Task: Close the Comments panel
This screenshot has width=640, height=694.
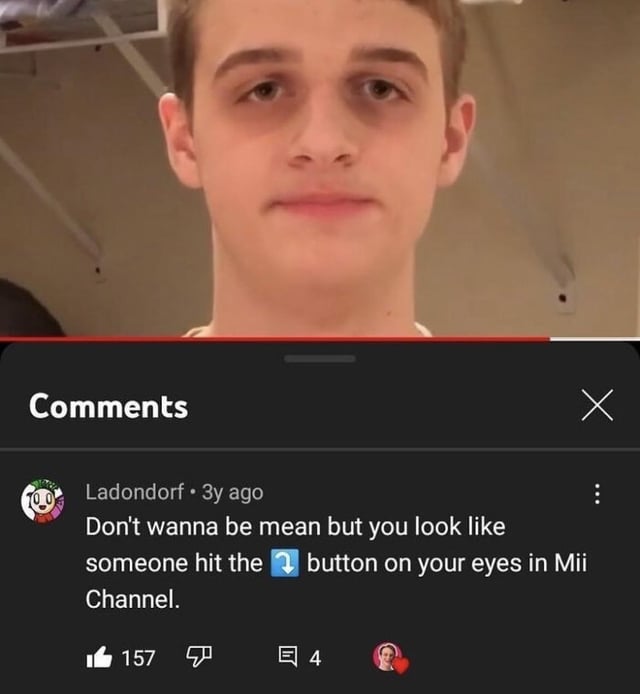Action: coord(596,406)
